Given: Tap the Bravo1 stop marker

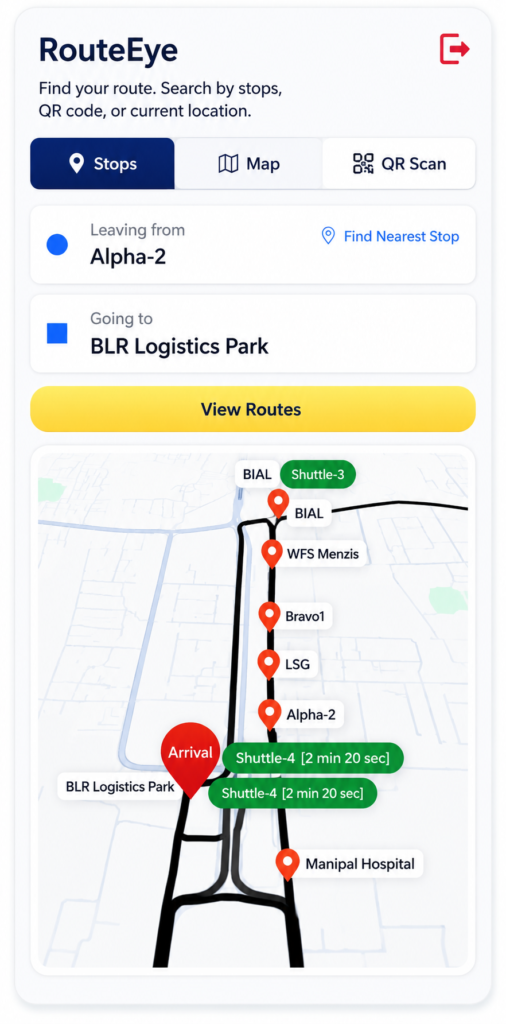Looking at the screenshot, I should 269,616.
